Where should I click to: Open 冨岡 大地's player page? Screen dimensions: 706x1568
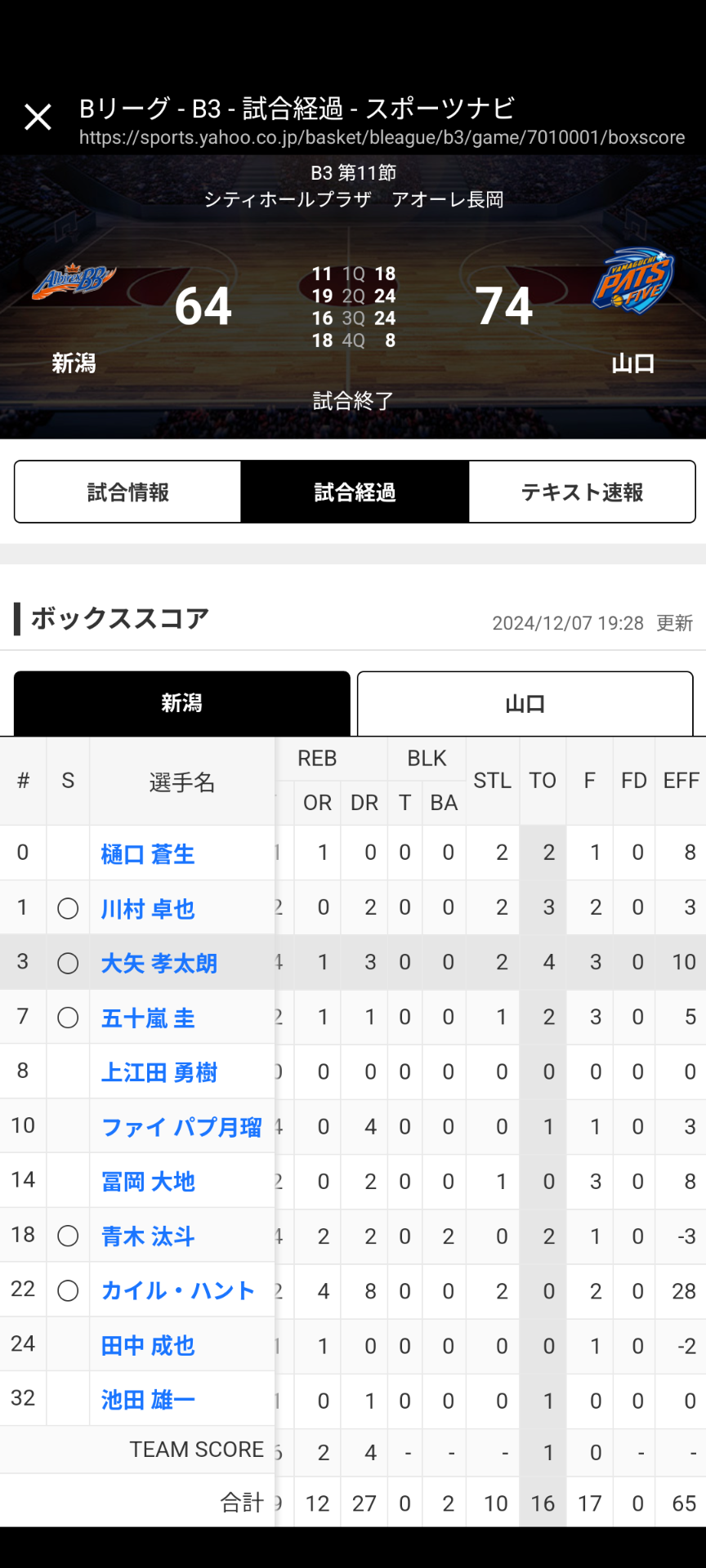[148, 1182]
